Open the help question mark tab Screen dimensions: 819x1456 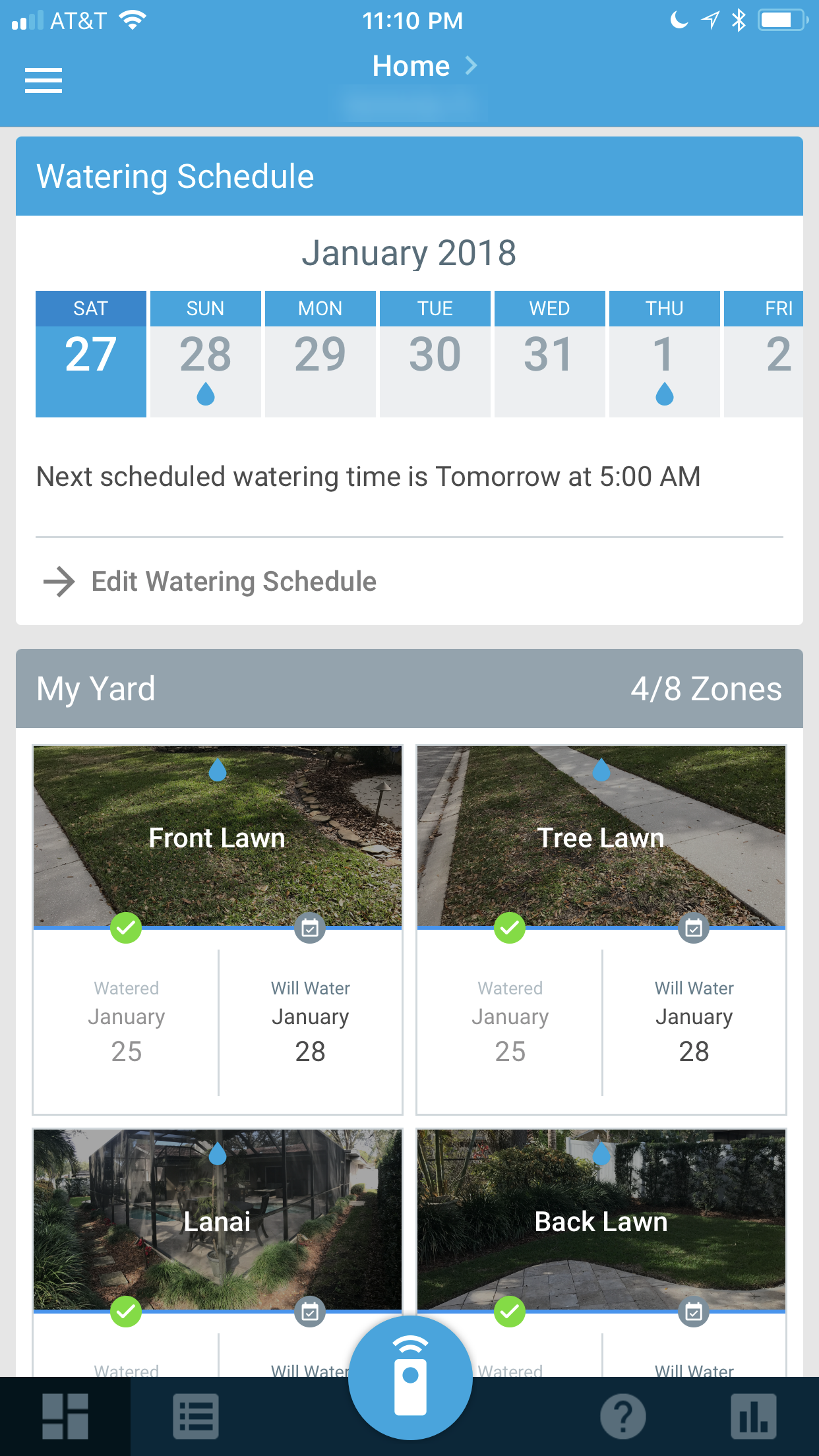click(623, 1416)
